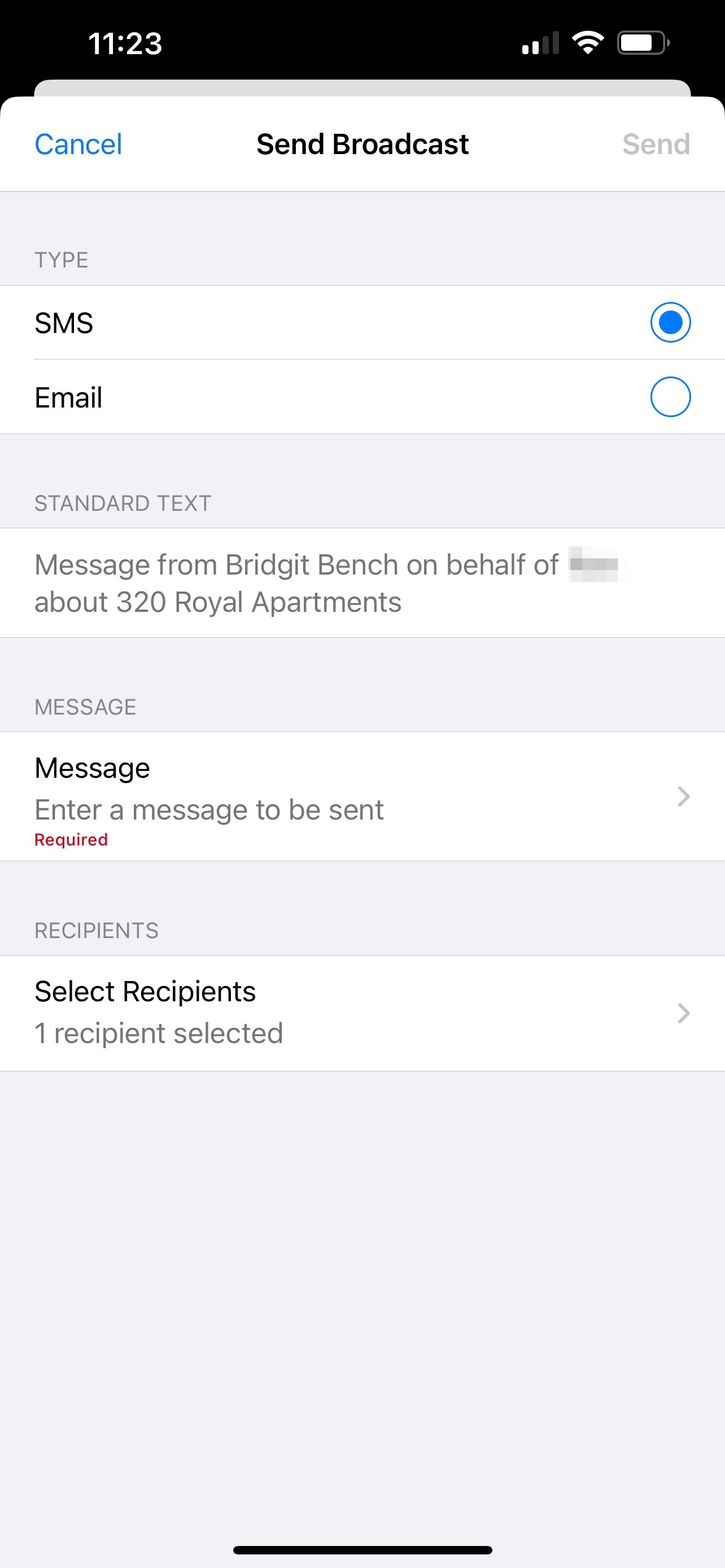725x1568 pixels.
Task: Tap the Send button
Action: (656, 144)
